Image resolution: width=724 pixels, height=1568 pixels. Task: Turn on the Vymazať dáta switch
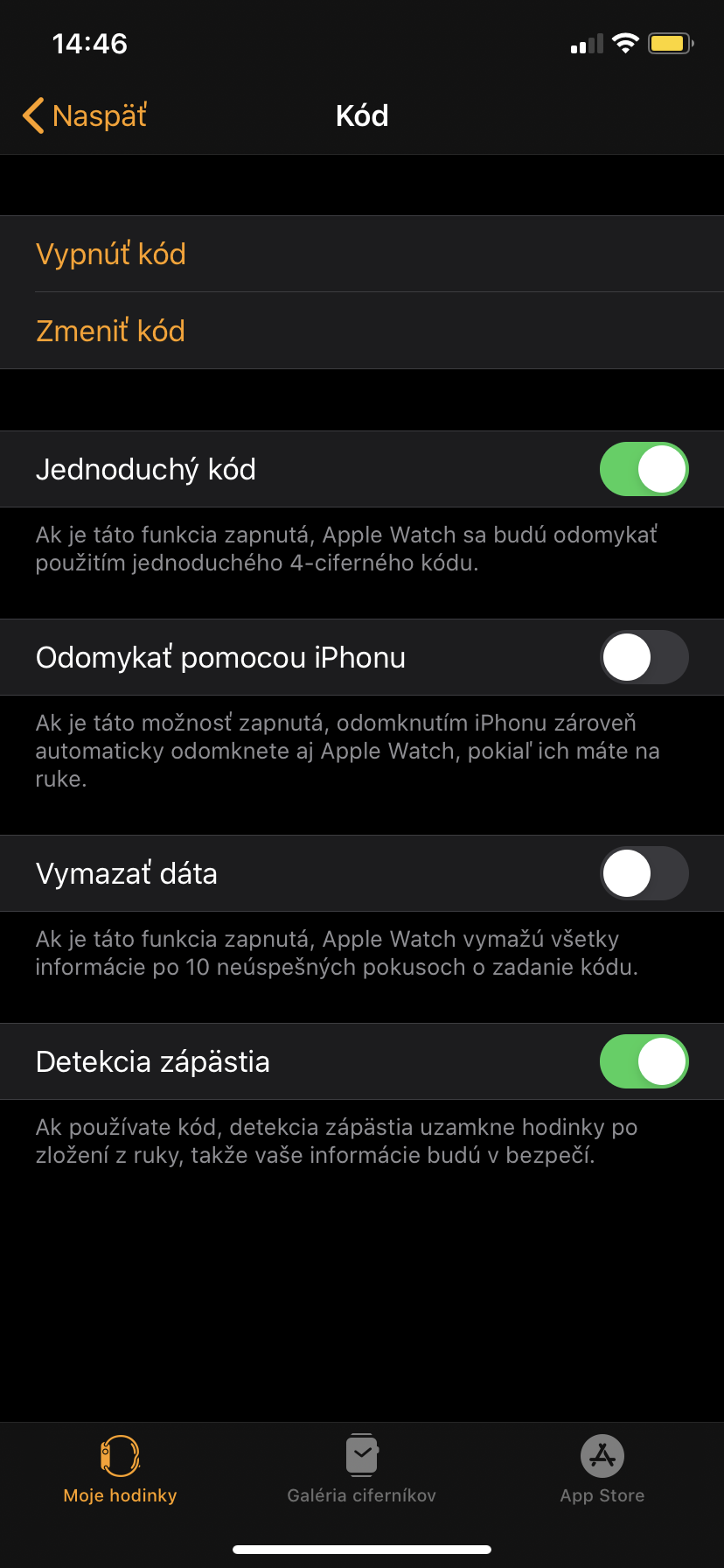[x=644, y=874]
